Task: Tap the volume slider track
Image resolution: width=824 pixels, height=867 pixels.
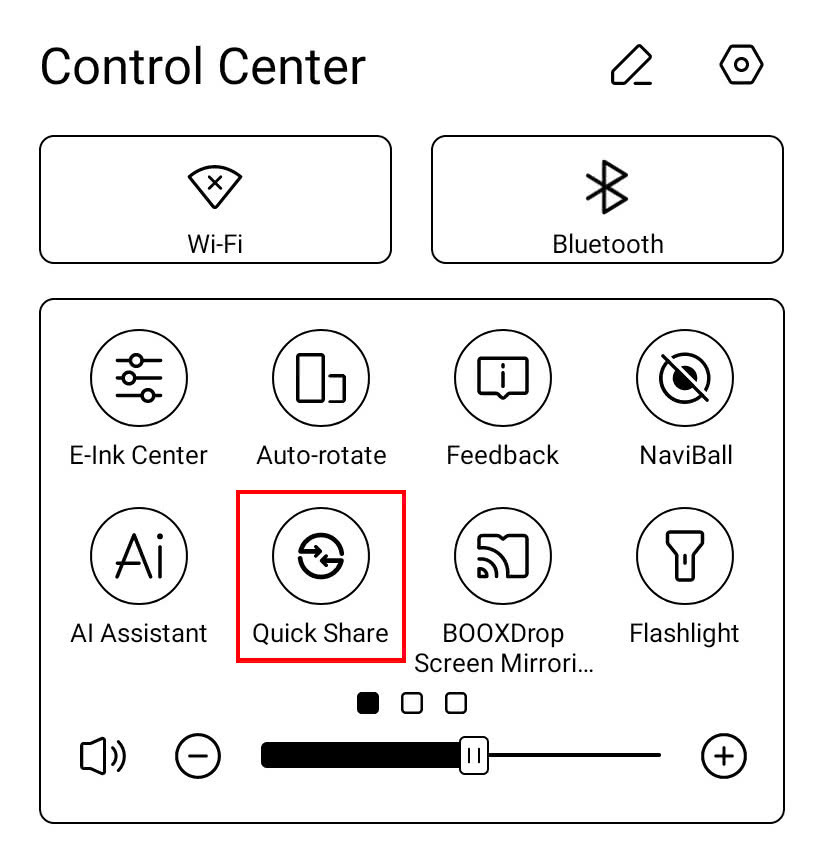Action: [570, 756]
